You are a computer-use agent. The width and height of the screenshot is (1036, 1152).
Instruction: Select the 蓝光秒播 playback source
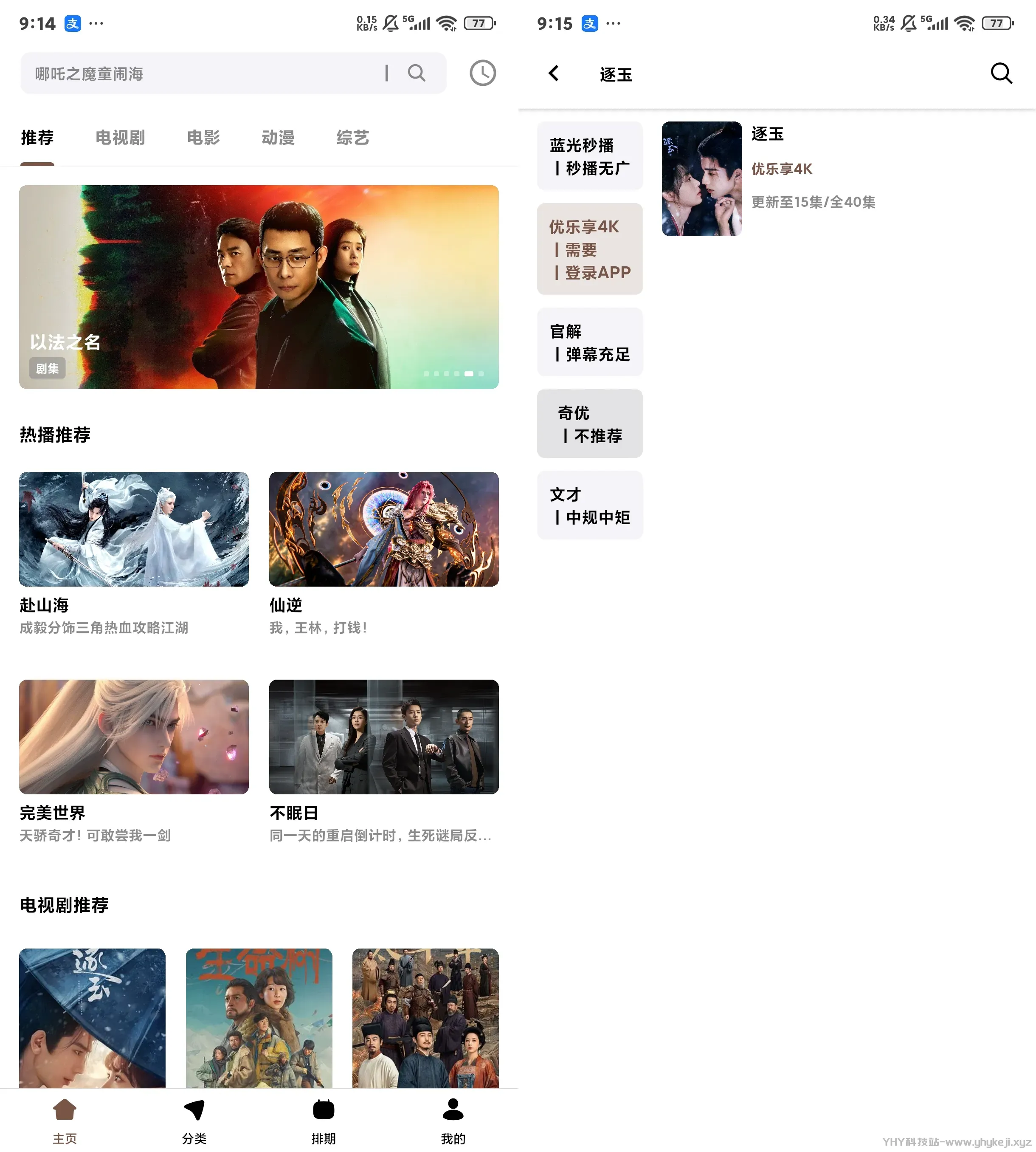tap(589, 155)
